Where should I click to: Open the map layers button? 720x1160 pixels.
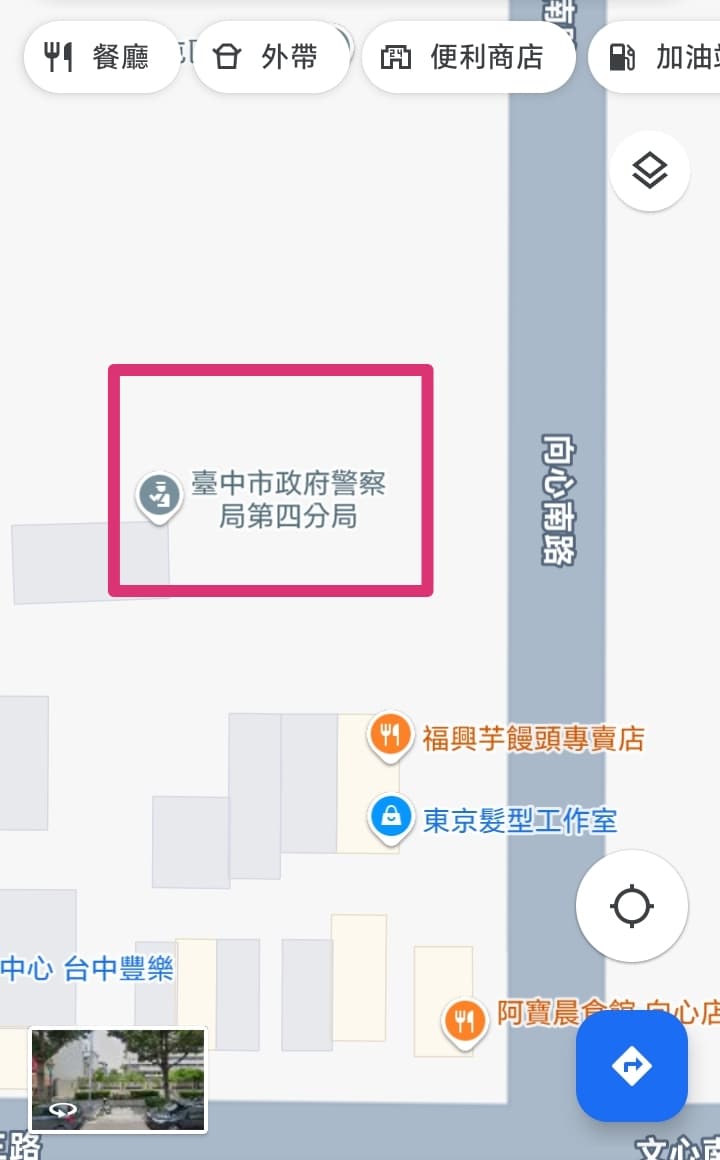tap(650, 171)
